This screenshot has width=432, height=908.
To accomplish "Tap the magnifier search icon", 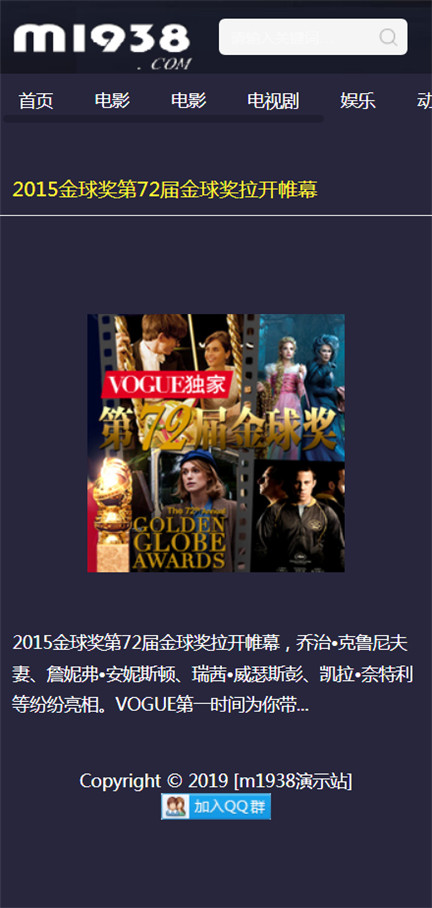I will point(388,37).
